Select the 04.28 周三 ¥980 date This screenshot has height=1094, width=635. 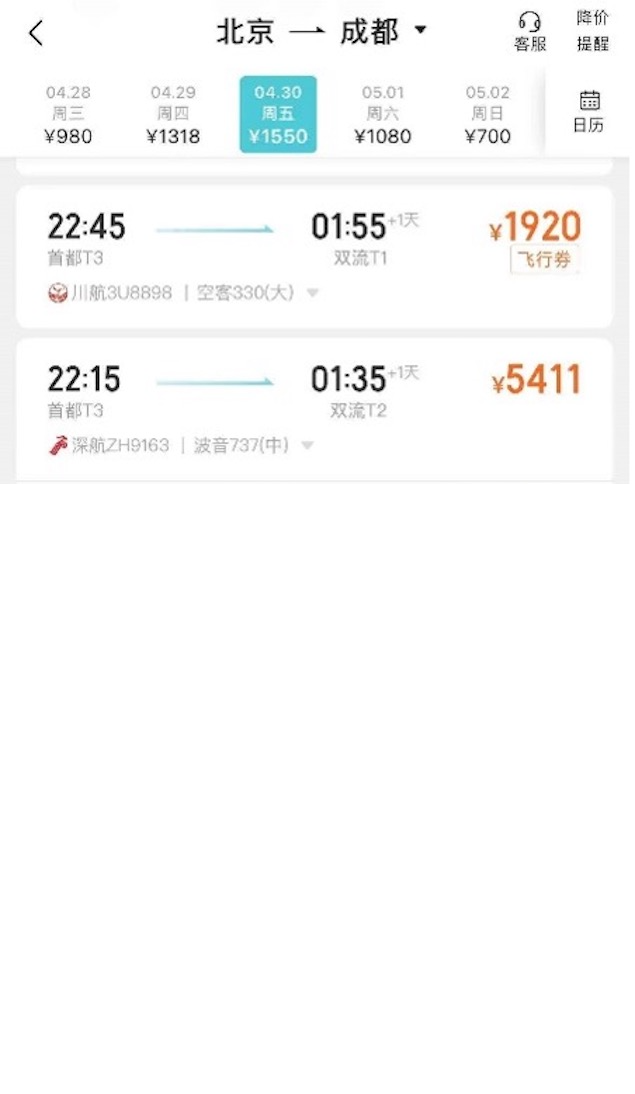(x=69, y=114)
